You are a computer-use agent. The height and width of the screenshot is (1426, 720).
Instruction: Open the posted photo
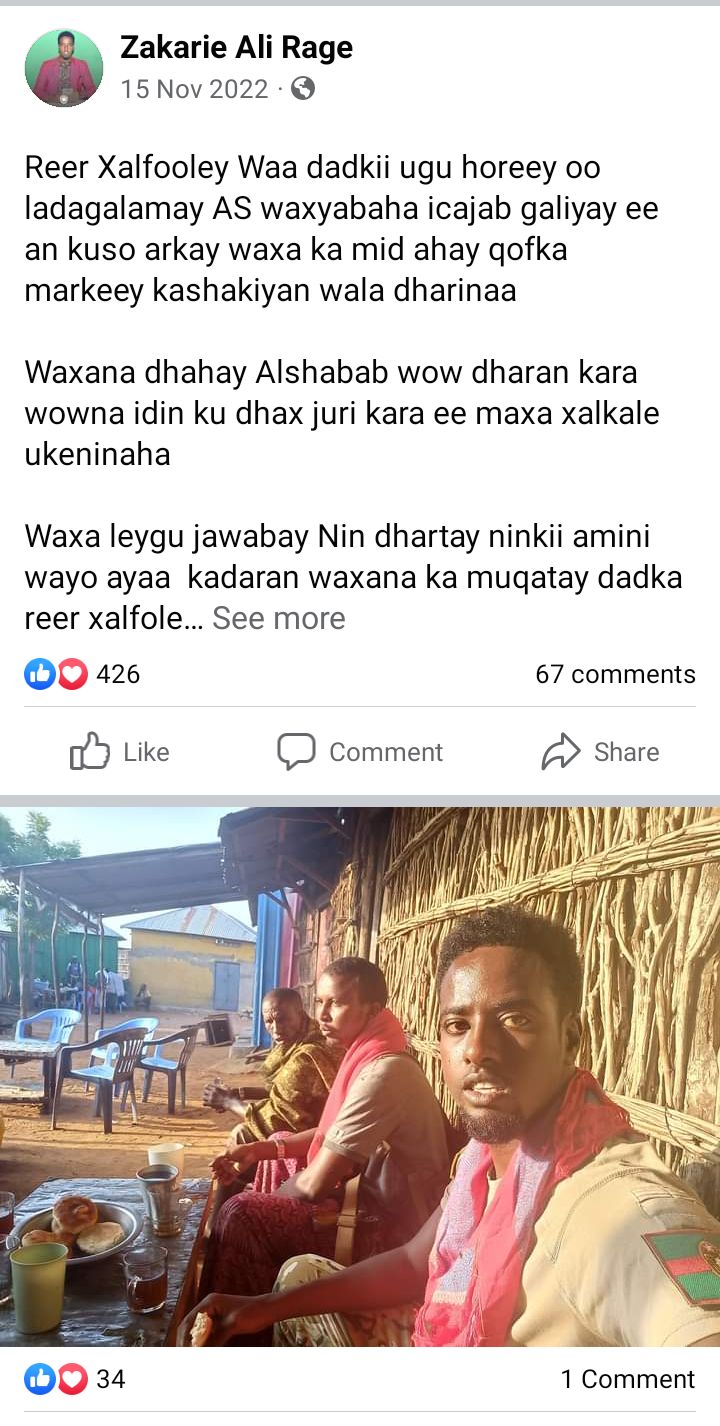pyautogui.click(x=360, y=1076)
